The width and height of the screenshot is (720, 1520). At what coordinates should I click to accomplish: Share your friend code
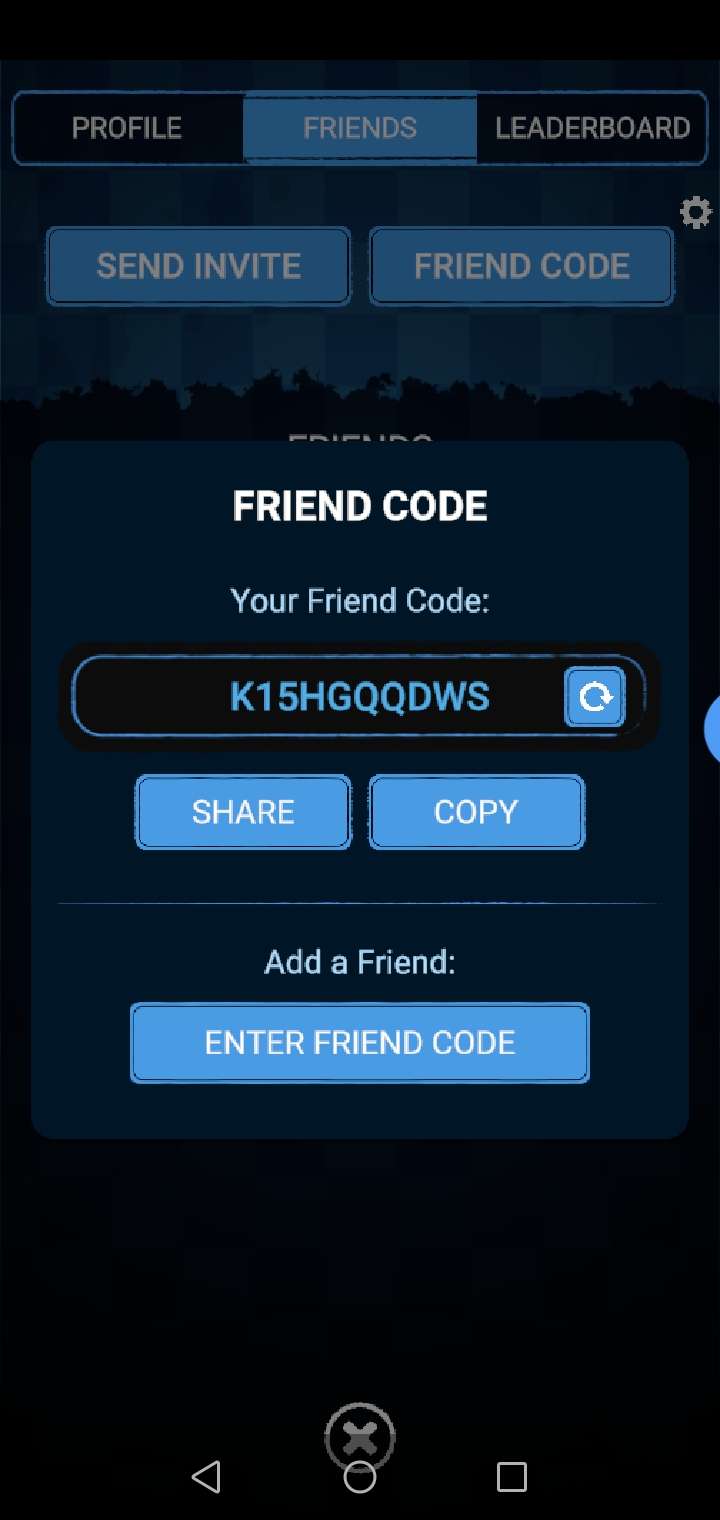(x=243, y=812)
